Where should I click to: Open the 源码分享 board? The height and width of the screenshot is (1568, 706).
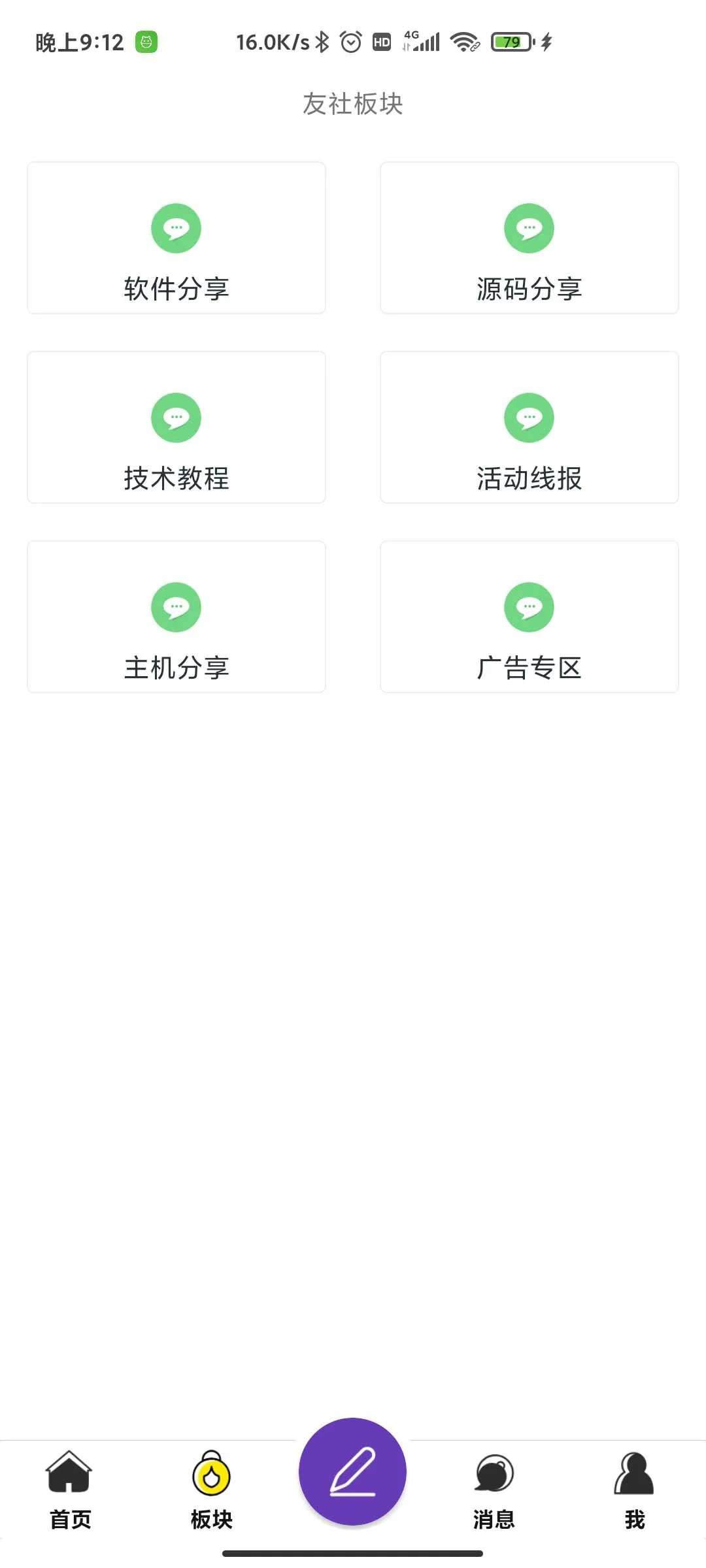click(529, 238)
